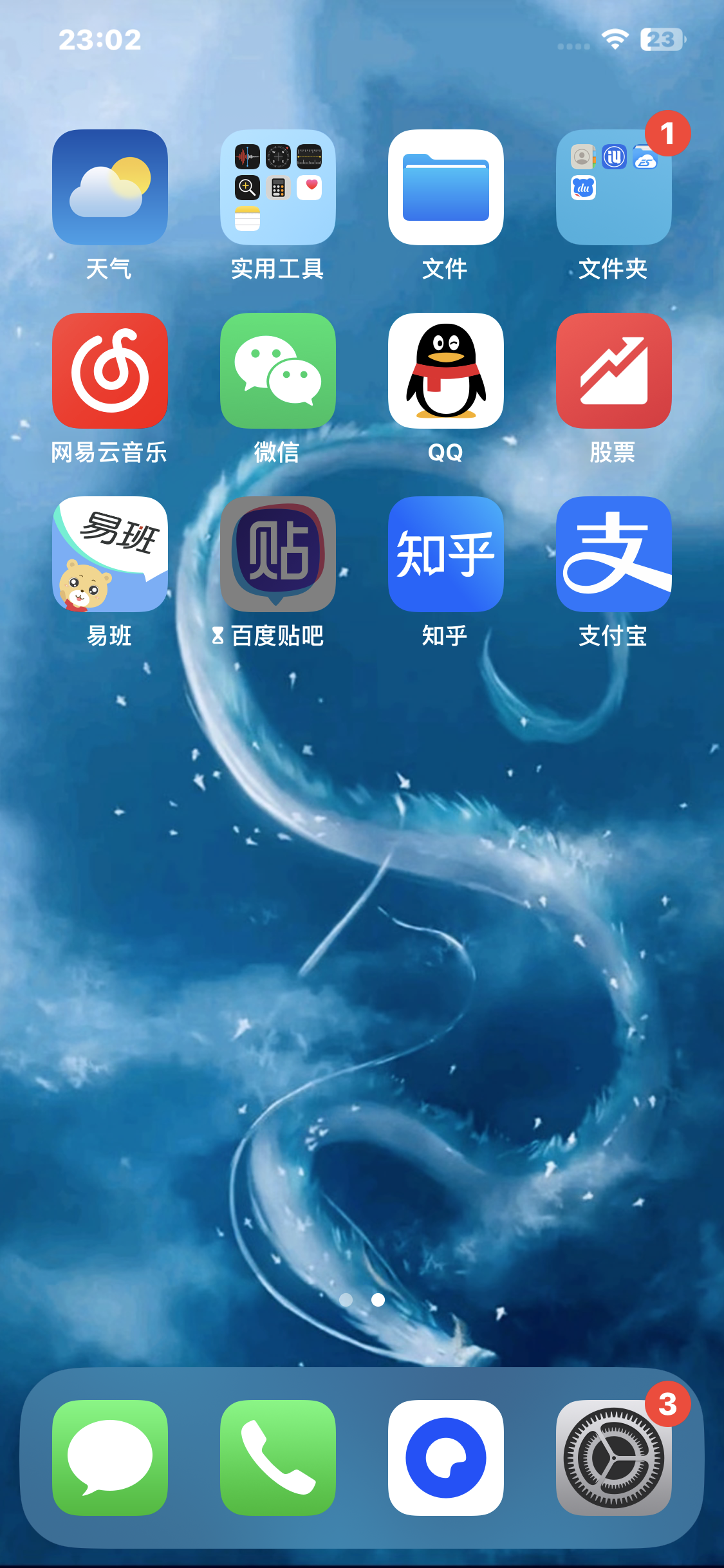Tap the home screen page indicator dots
724x1568 pixels.
362,1300
